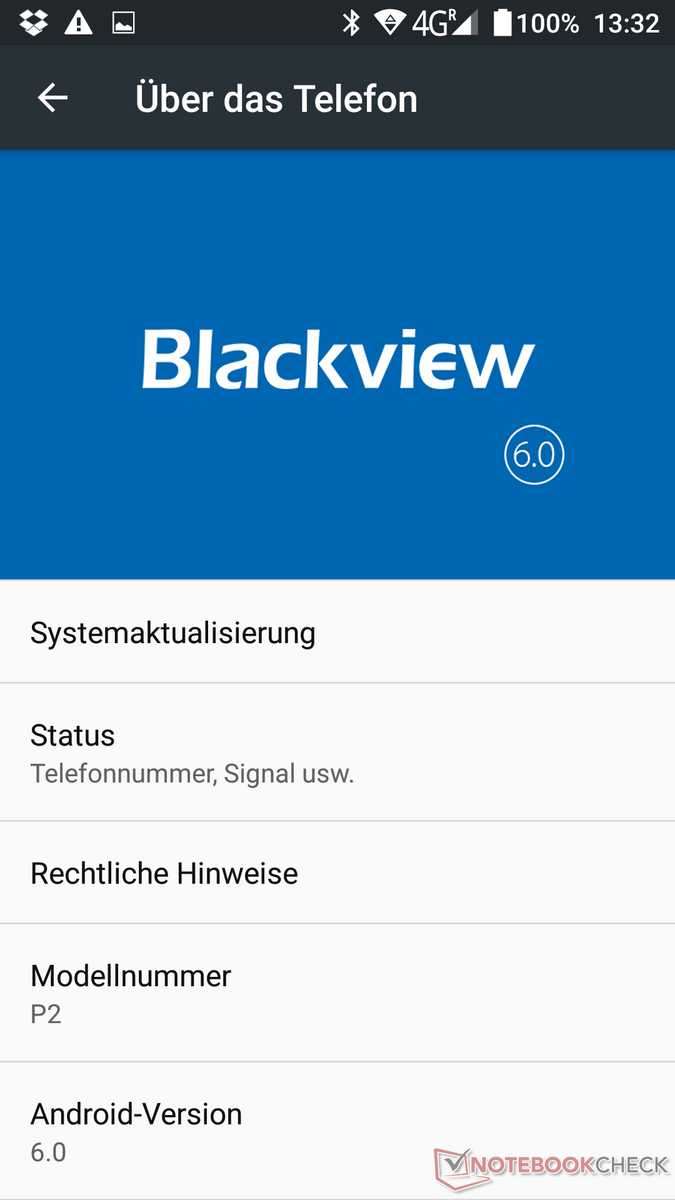675x1200 pixels.
Task: Tap the Android-Version row
Action: click(x=337, y=1131)
